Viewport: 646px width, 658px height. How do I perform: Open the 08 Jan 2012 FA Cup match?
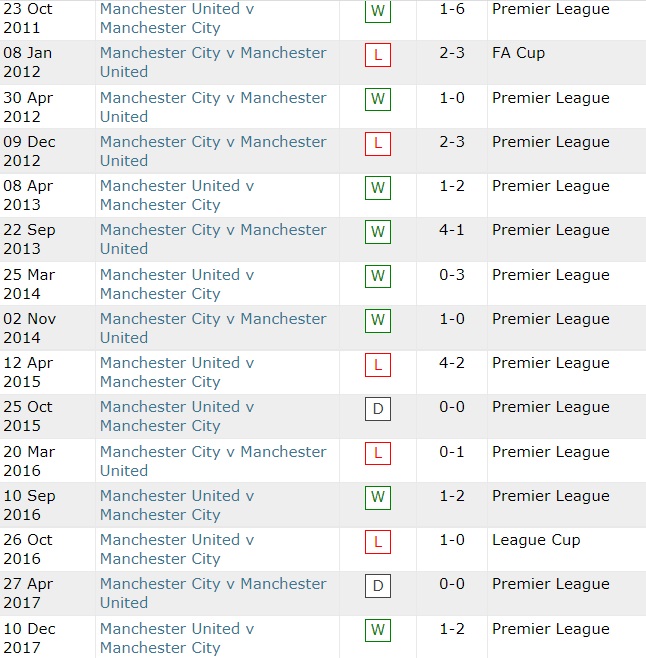[x=213, y=53]
